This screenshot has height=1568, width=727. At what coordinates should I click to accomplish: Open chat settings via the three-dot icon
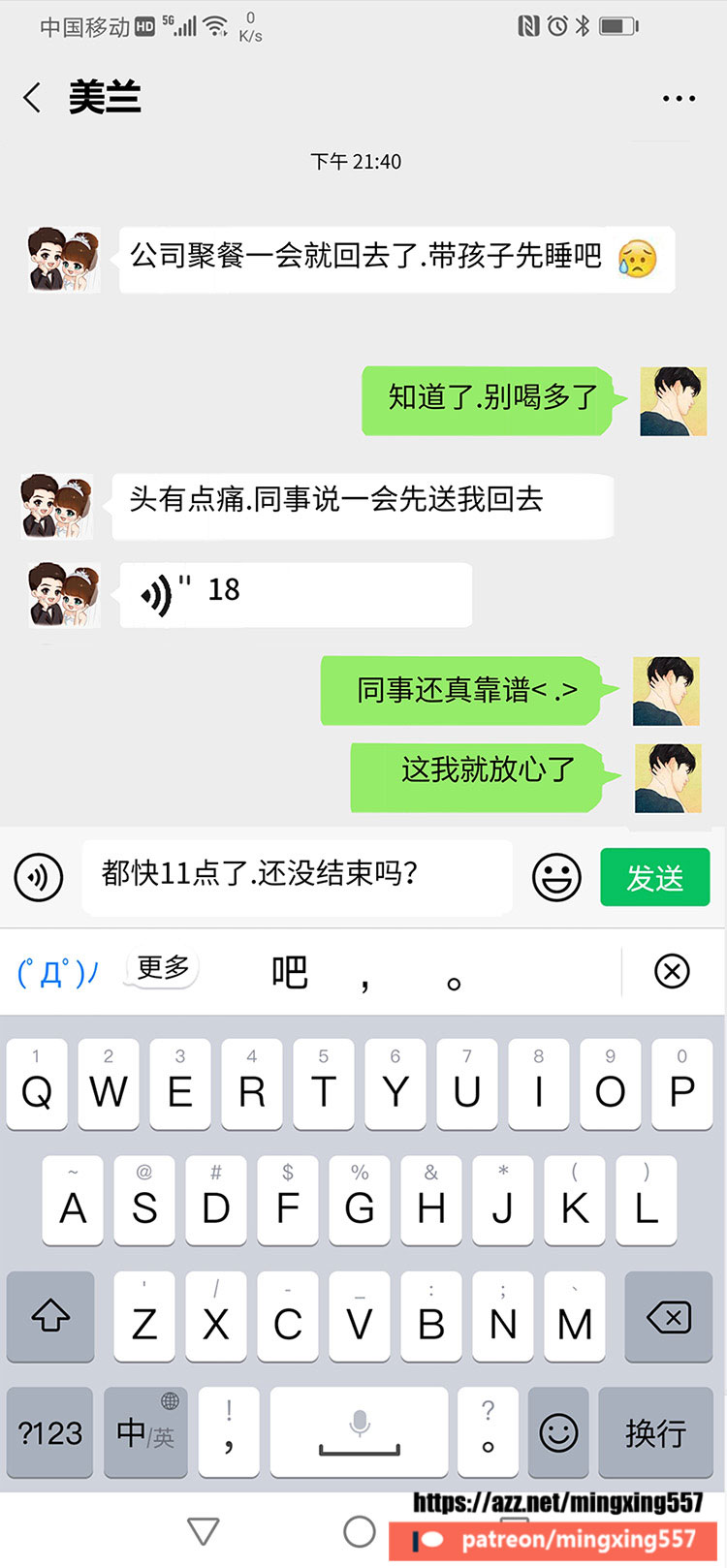[x=679, y=97]
